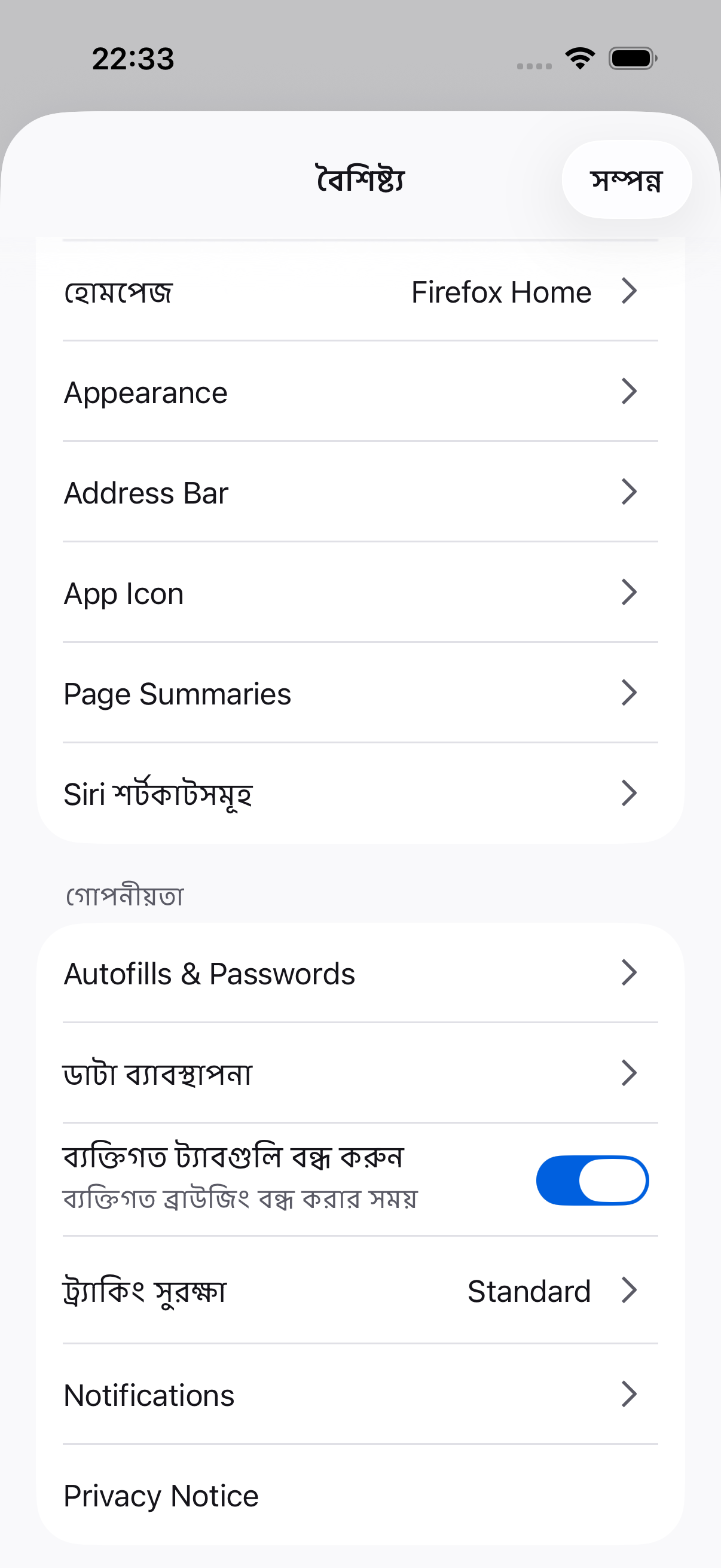Toggle ব্যক্তিগত ট্যাবগুলি বন্ধ করুন switch
This screenshot has width=721, height=1568.
(x=591, y=1180)
